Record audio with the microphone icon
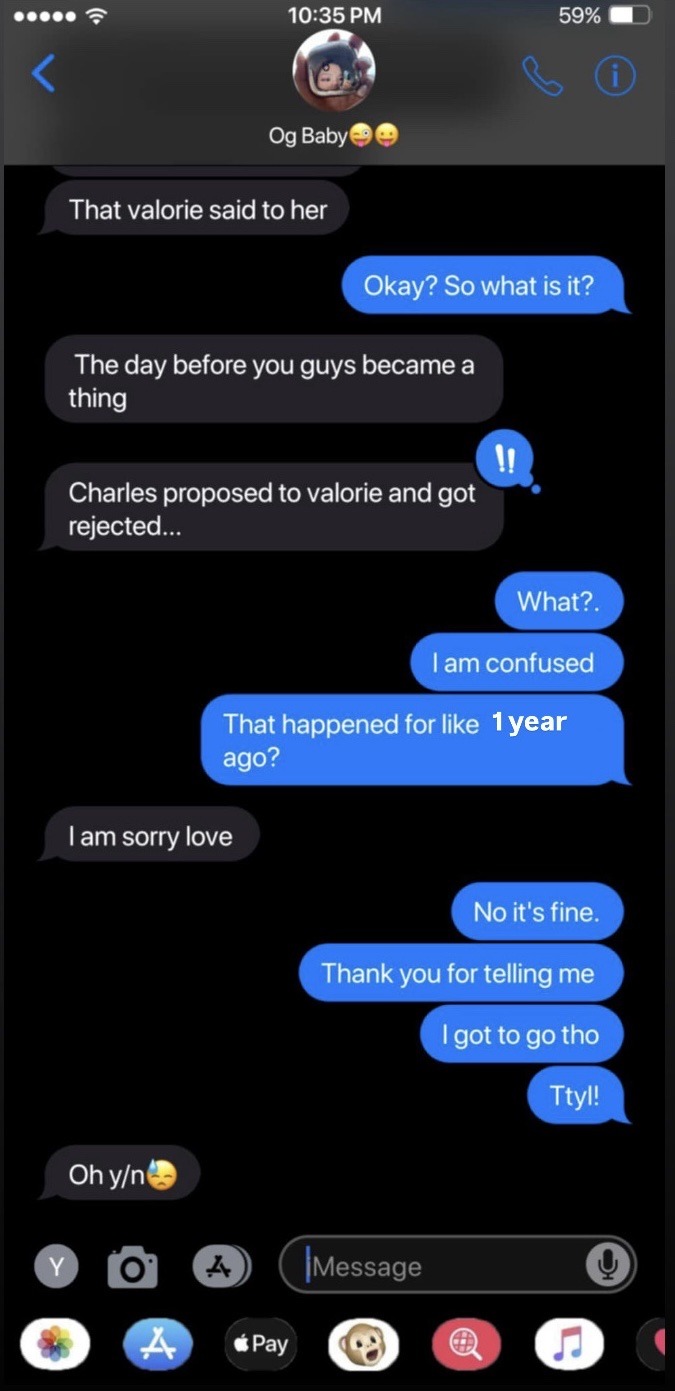The image size is (675, 1391). tap(606, 1266)
